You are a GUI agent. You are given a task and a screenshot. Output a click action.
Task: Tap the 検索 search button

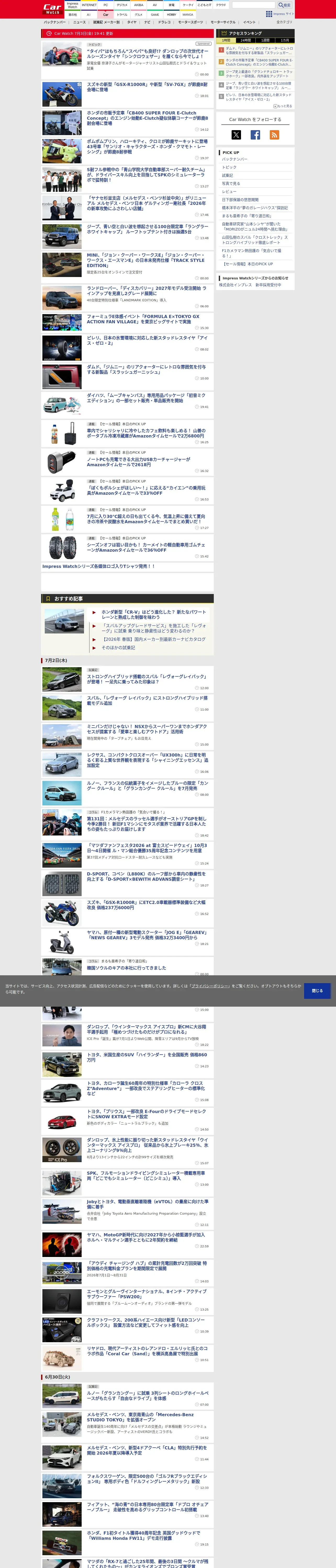tap(285, 5)
